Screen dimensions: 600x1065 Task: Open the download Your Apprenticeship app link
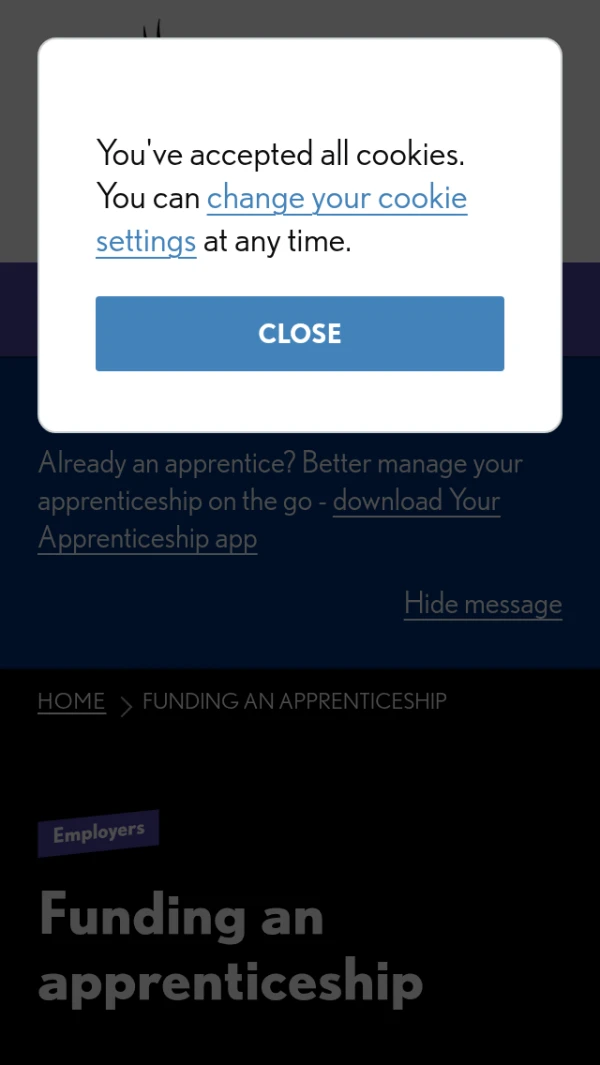click(416, 501)
